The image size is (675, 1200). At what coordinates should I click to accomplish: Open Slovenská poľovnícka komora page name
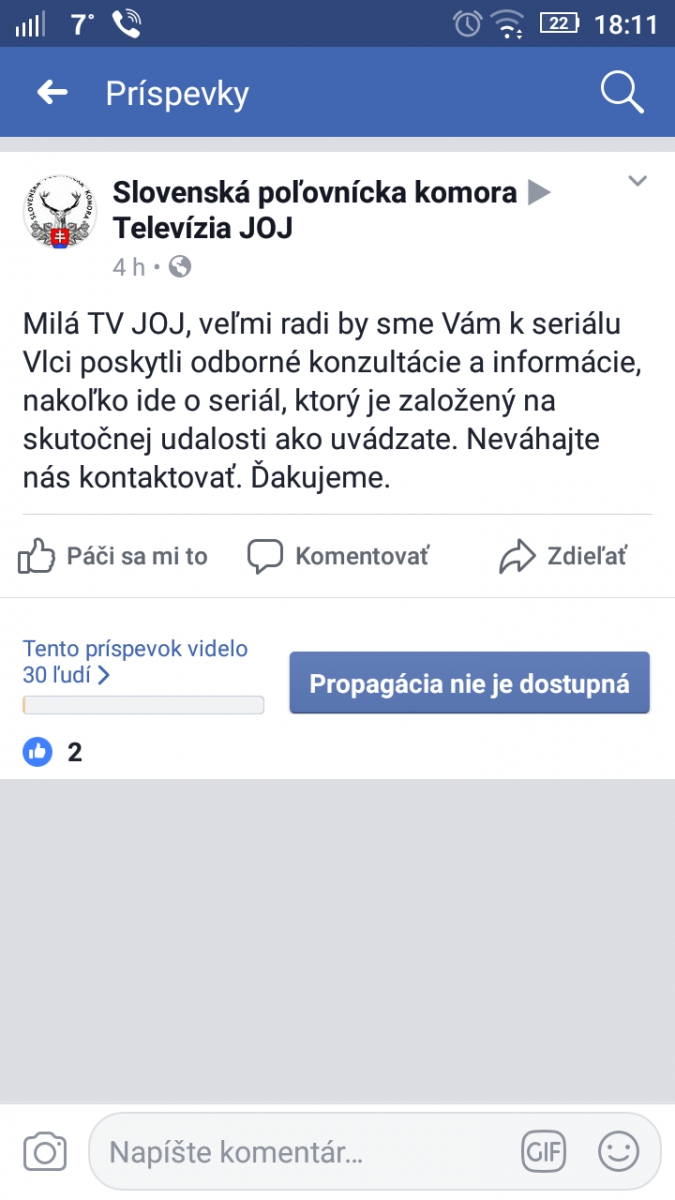(315, 192)
